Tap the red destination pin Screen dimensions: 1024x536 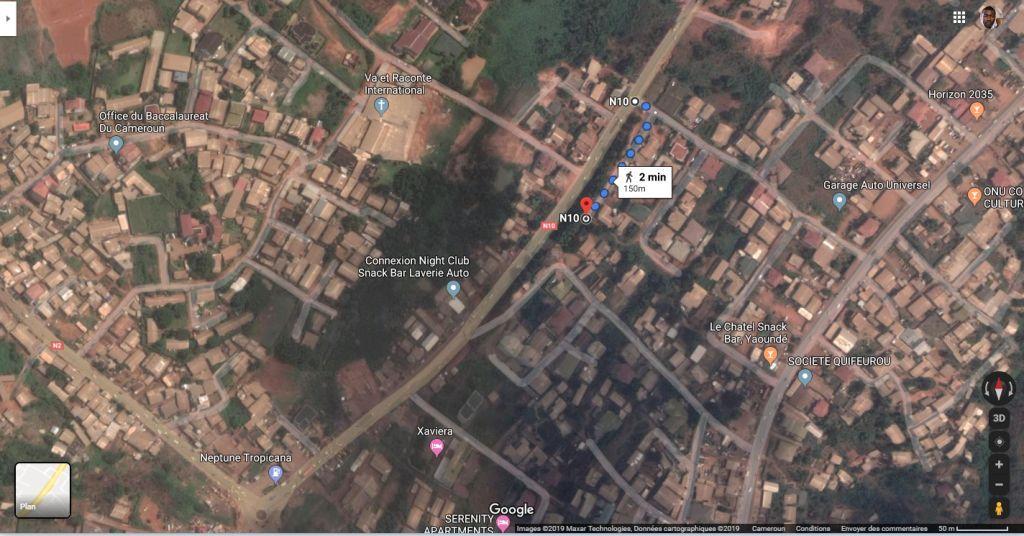coord(586,205)
